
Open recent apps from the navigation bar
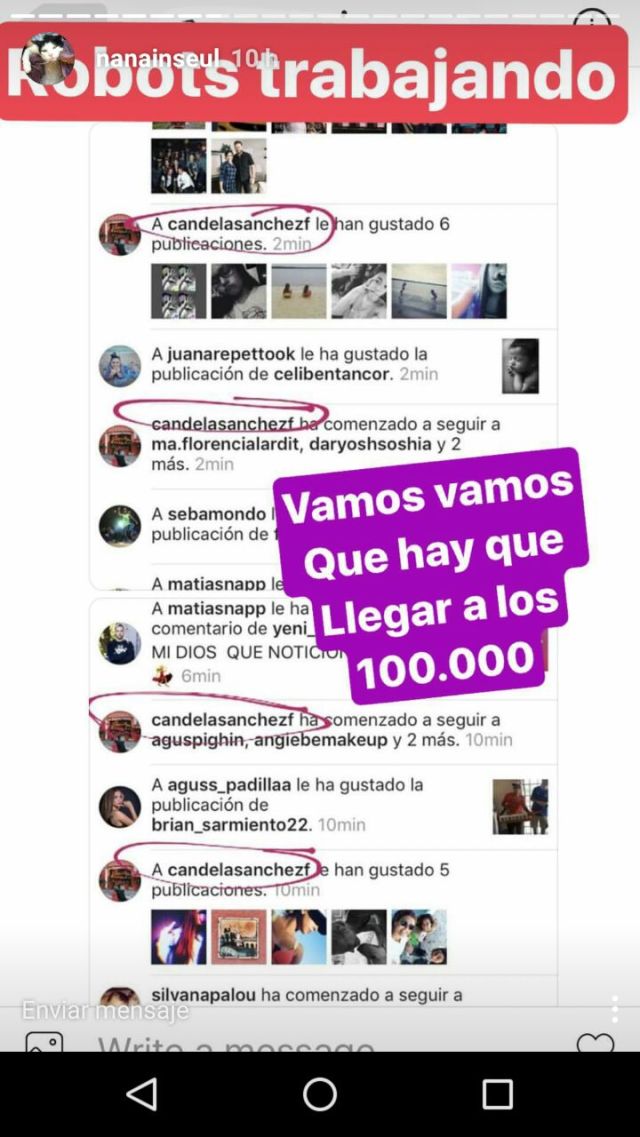tap(497, 1094)
